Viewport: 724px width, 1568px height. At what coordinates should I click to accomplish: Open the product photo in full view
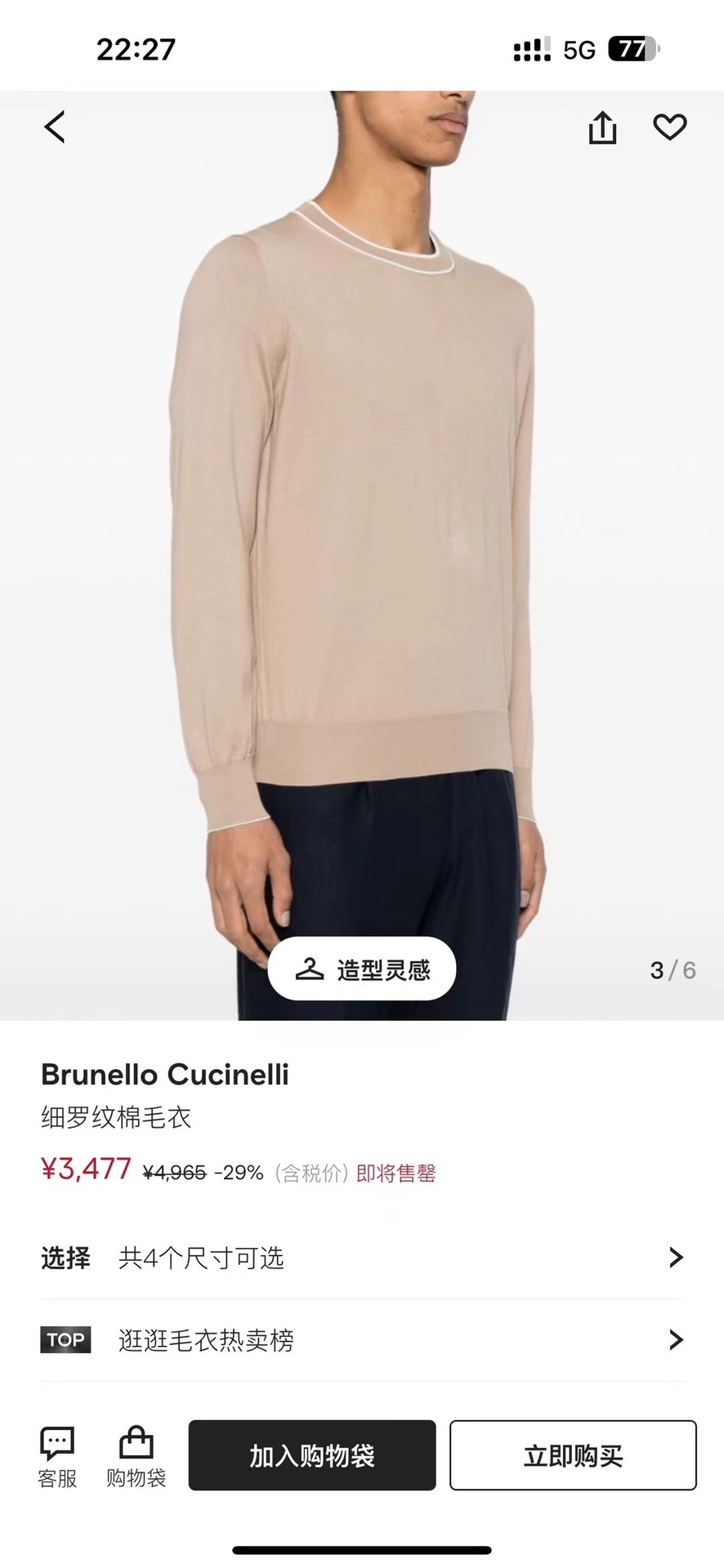pos(362,555)
